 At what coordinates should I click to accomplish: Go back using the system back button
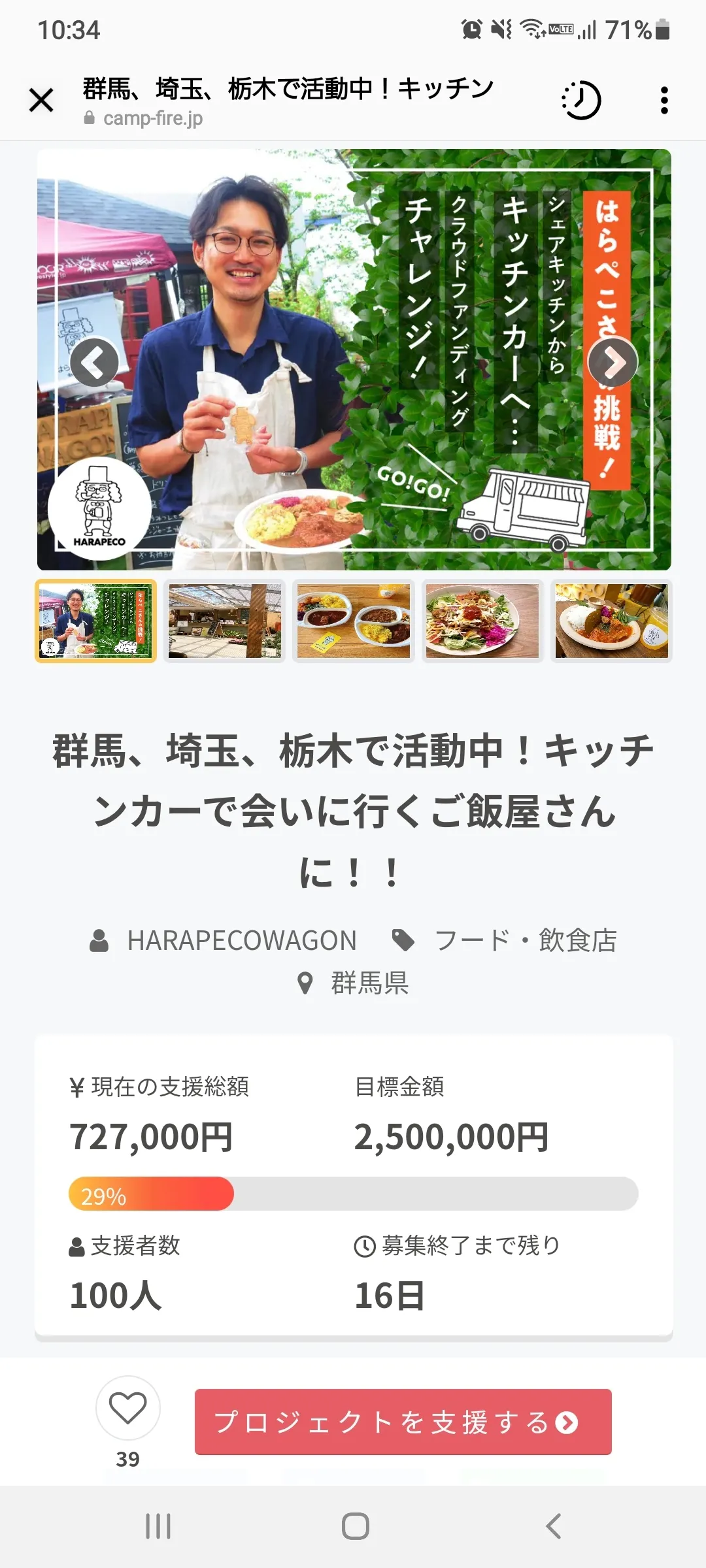point(553,1526)
